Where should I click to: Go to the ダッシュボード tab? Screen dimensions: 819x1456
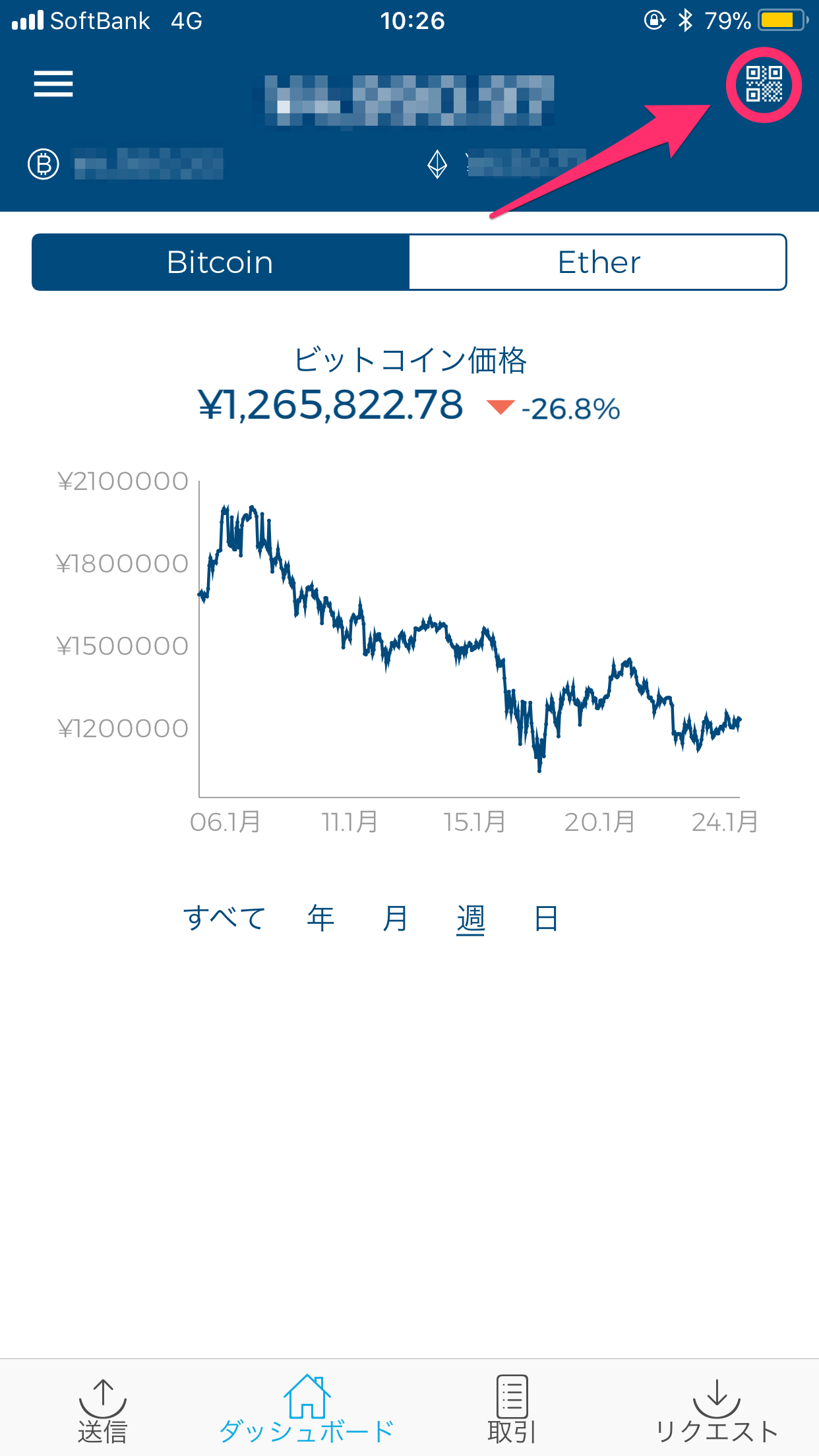pyautogui.click(x=307, y=1410)
